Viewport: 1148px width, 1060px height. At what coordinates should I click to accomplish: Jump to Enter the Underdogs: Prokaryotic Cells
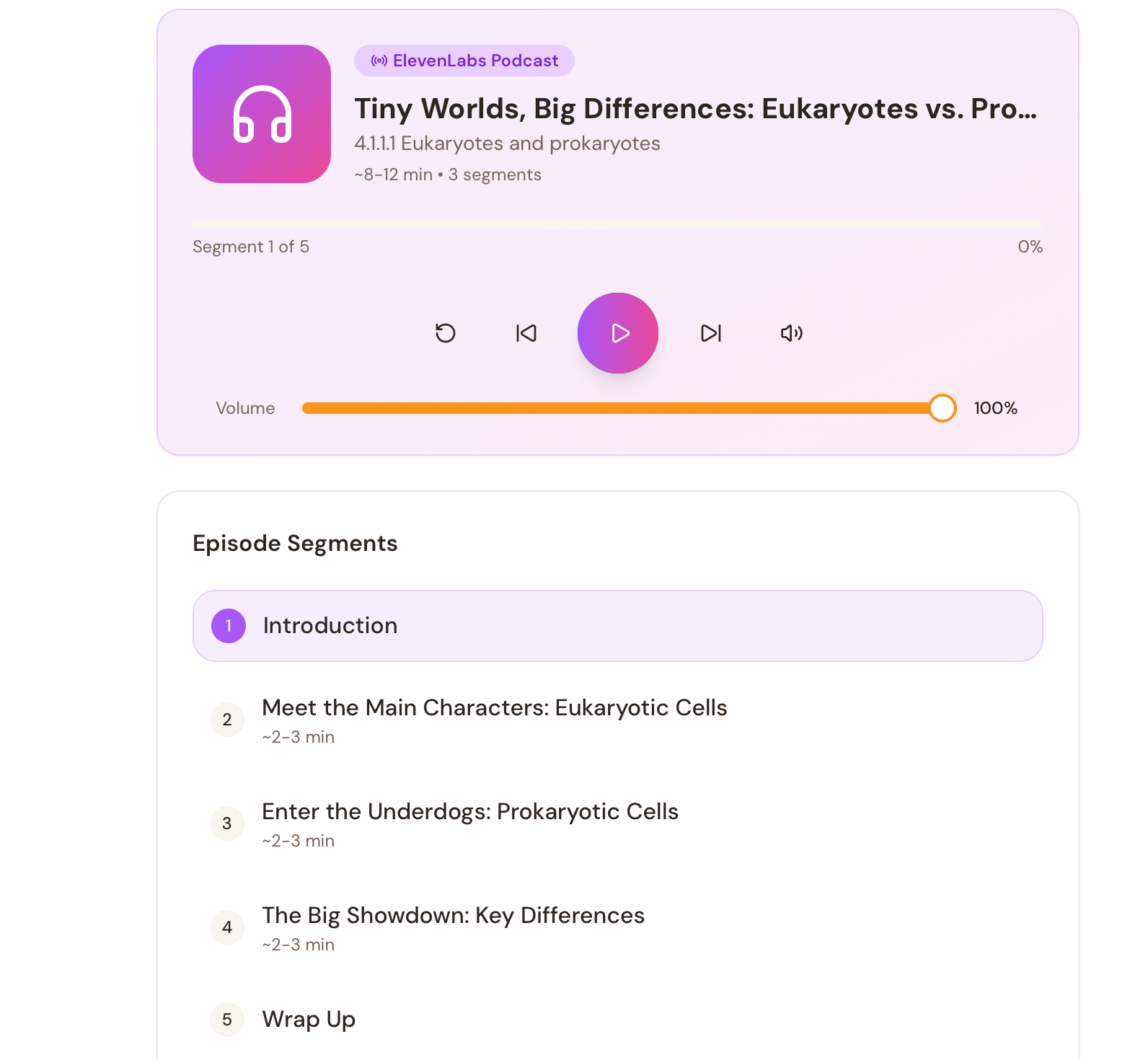tap(618, 823)
